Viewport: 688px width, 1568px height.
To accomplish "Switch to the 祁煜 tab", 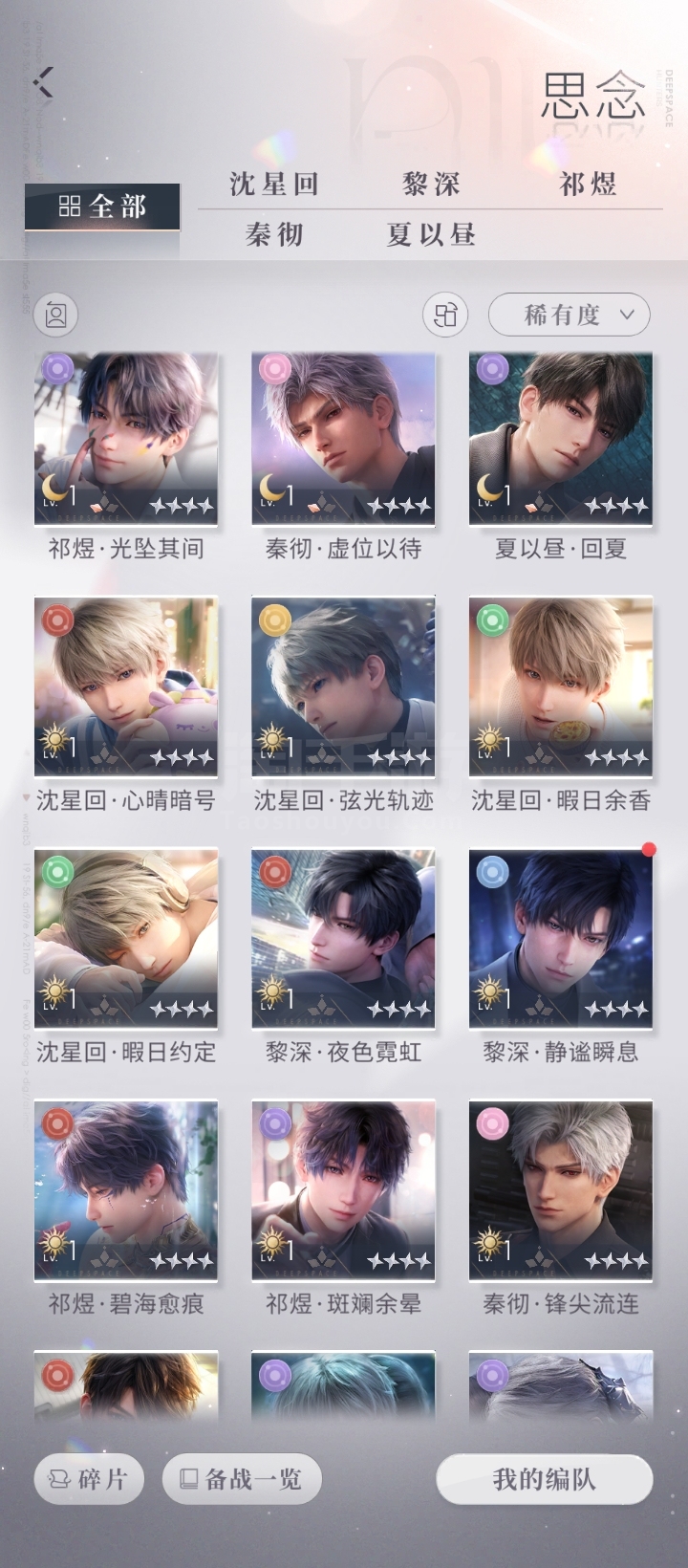I will [588, 184].
